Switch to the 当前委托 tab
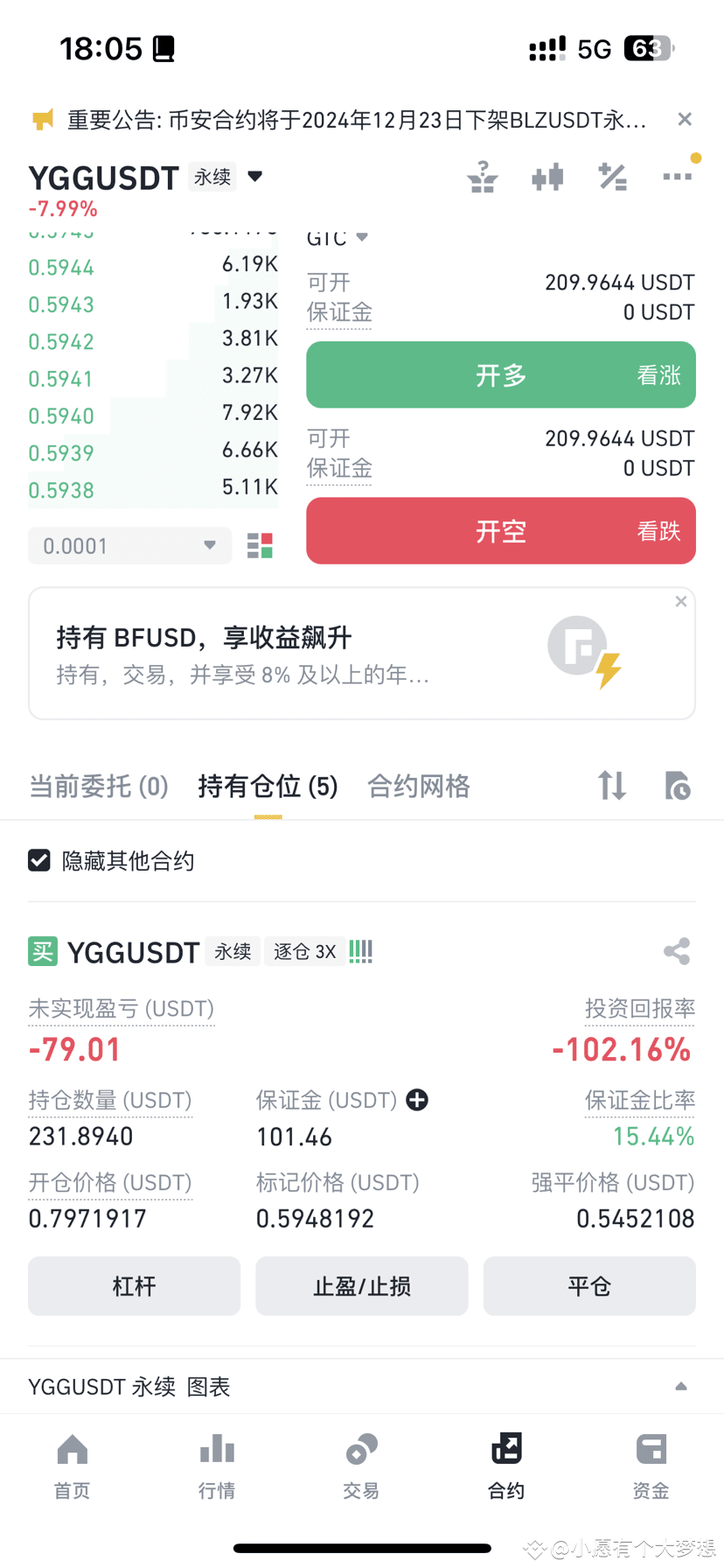724x1568 pixels. click(98, 786)
